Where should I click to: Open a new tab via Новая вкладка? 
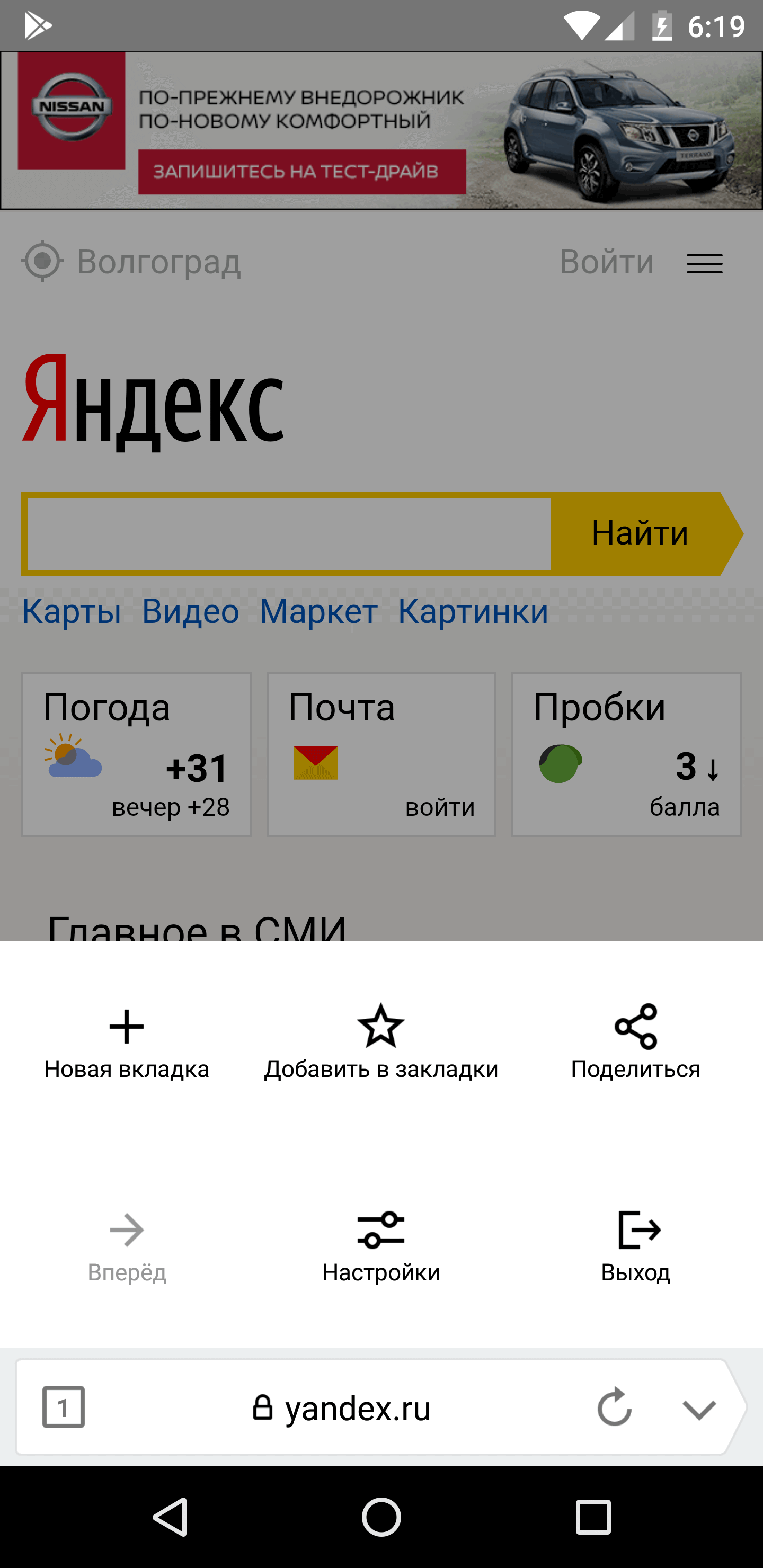tap(127, 1043)
